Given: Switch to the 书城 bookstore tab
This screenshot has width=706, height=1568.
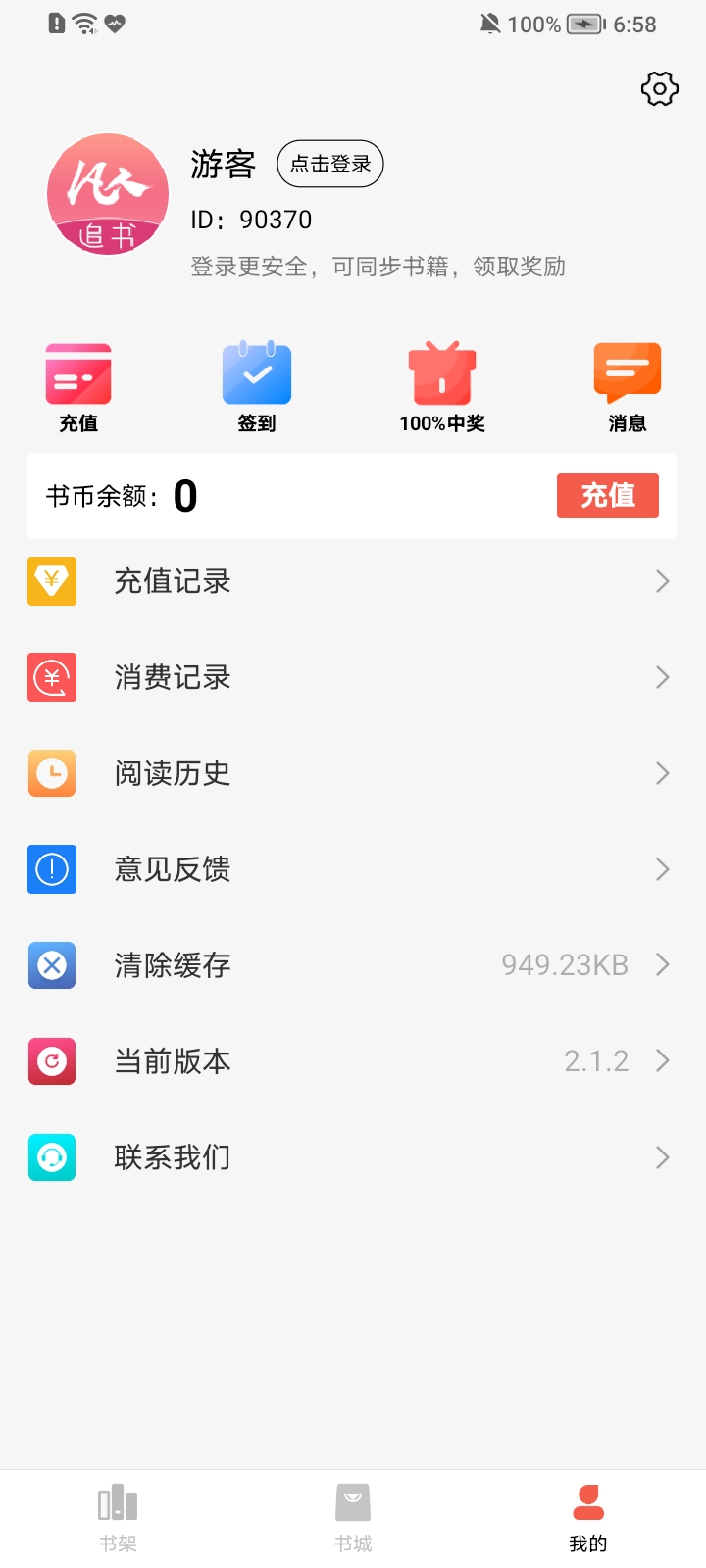Looking at the screenshot, I should [x=353, y=1517].
